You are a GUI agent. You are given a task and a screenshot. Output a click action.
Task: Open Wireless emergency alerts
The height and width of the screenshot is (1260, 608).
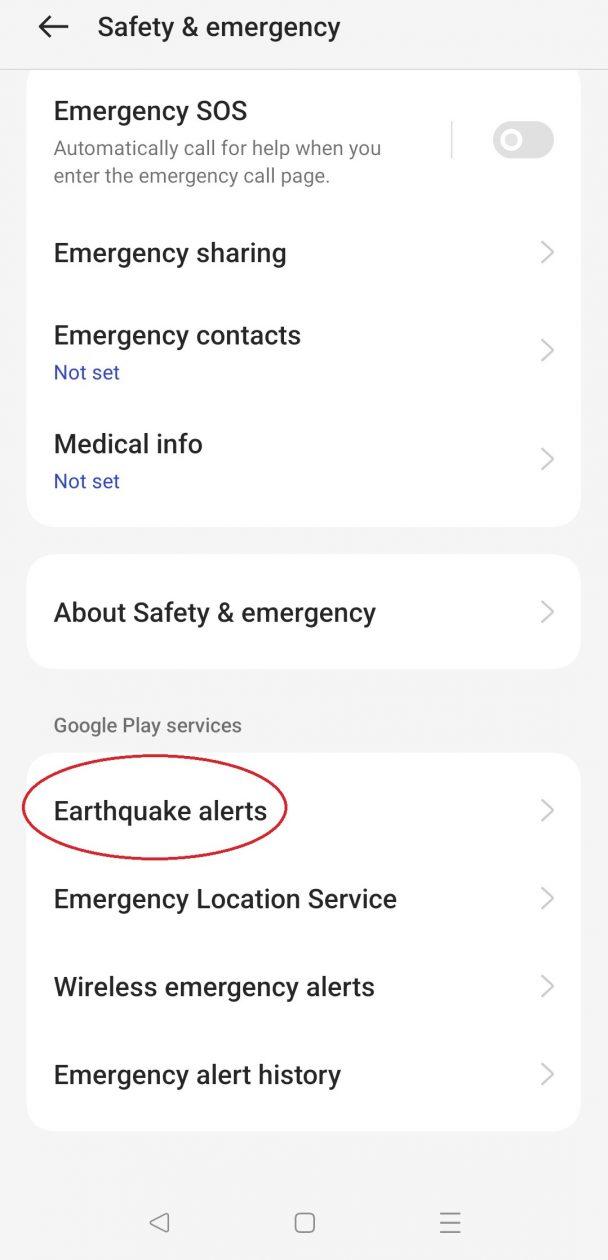tap(300, 986)
